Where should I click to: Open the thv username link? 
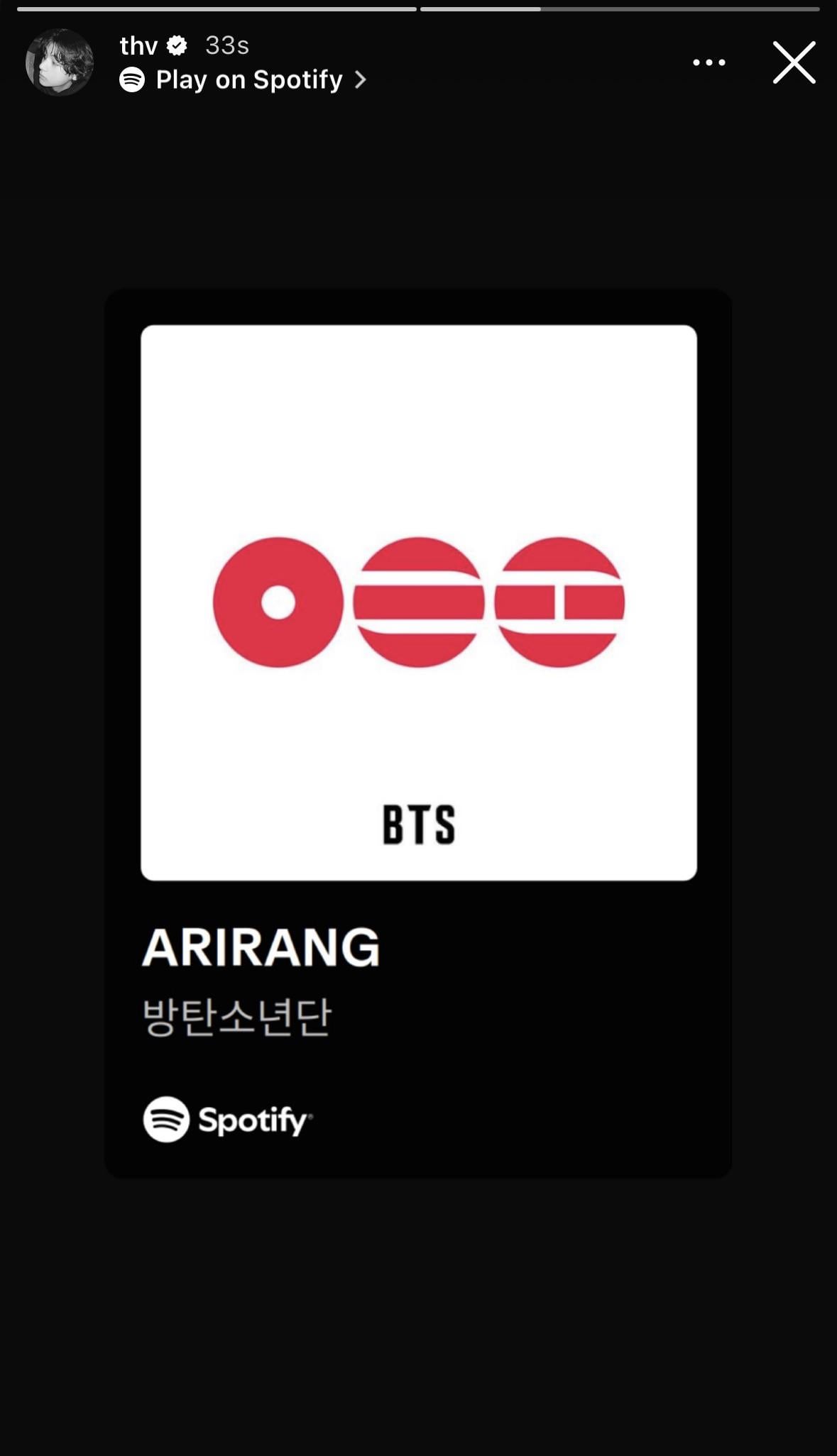pos(138,46)
